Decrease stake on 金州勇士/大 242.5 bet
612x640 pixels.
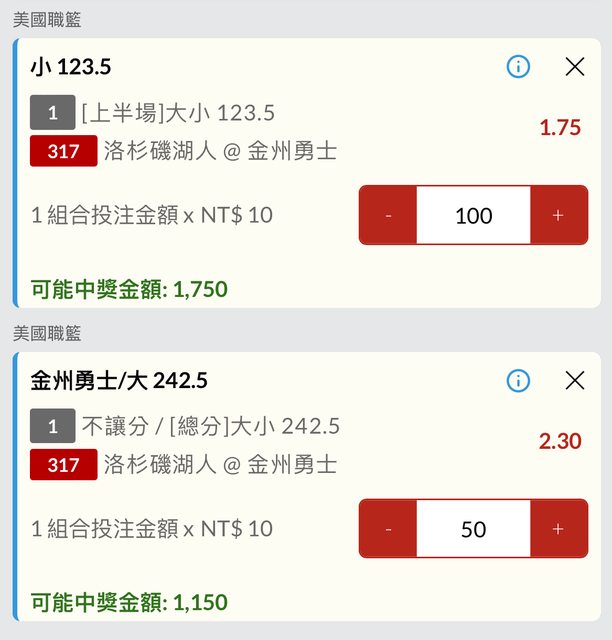[388, 529]
